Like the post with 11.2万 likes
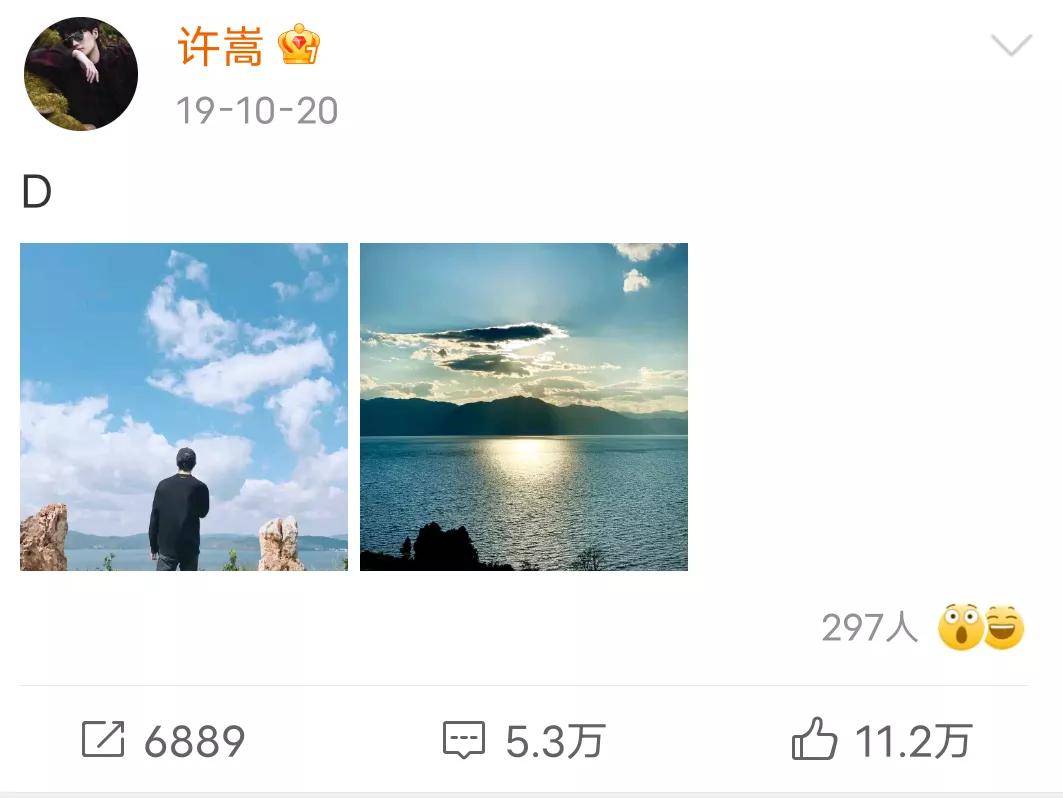The width and height of the screenshot is (1063, 798). tap(880, 741)
